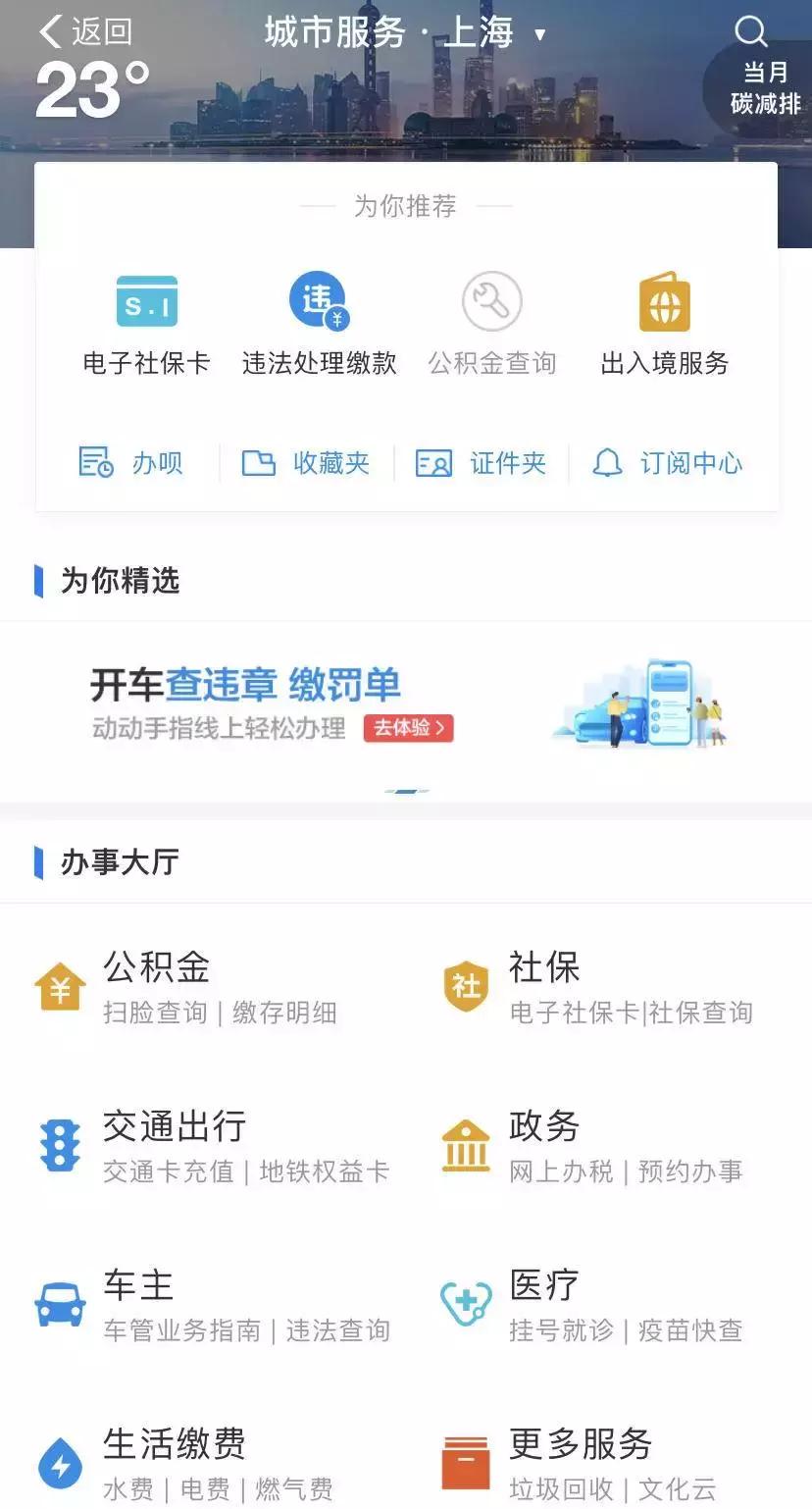This screenshot has width=812, height=1509.
Task: Open 出入境服务 via the passport icon
Action: (664, 301)
